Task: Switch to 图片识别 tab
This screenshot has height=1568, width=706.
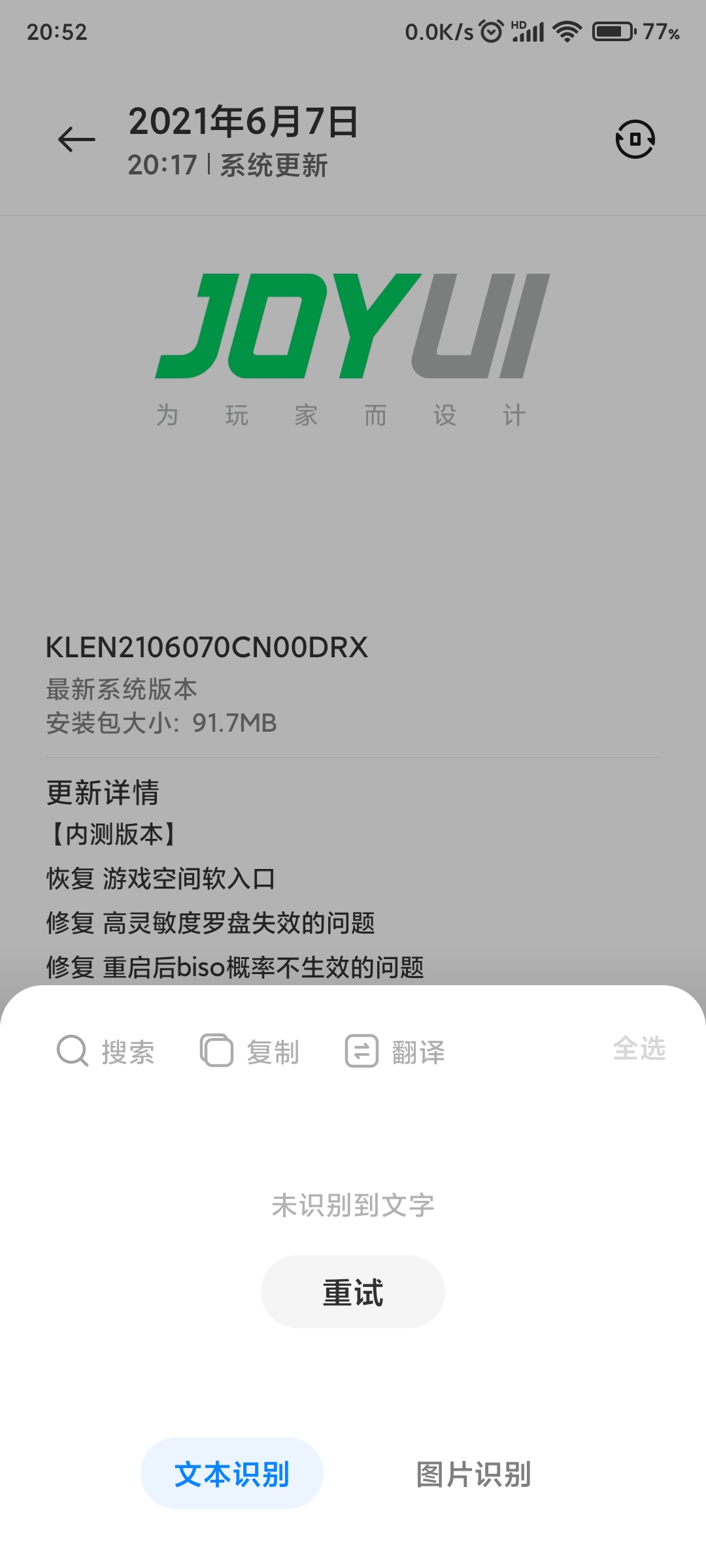Action: (474, 1473)
